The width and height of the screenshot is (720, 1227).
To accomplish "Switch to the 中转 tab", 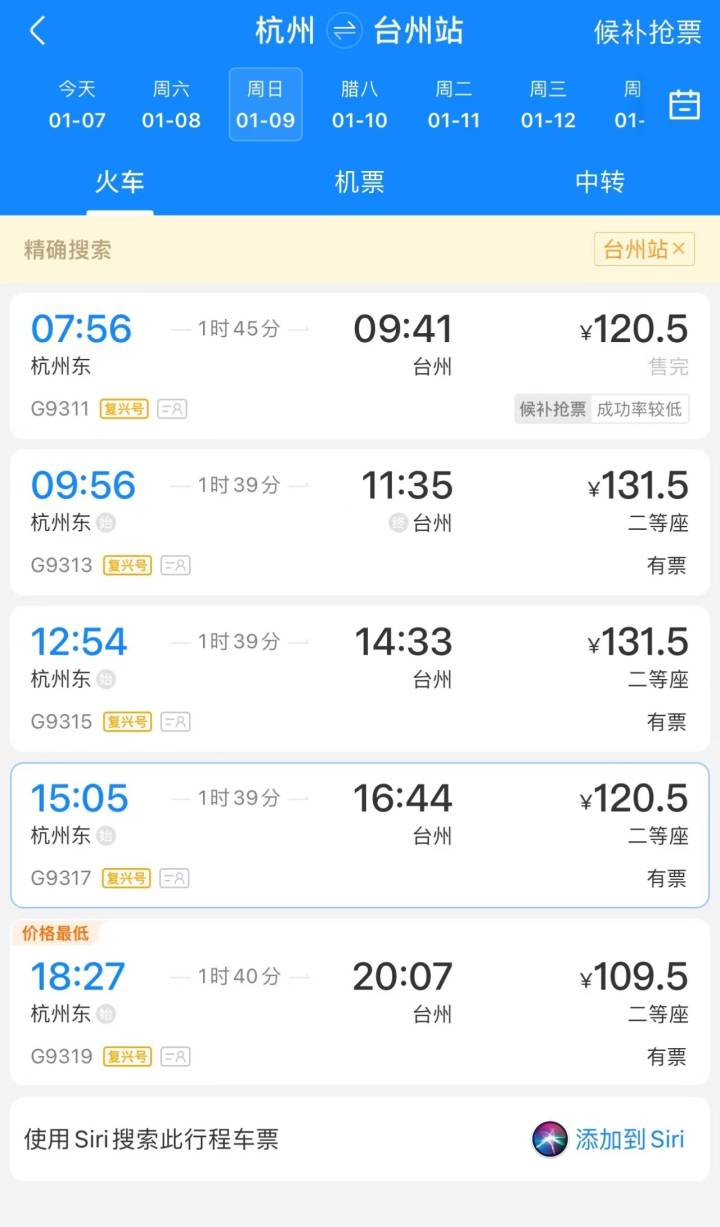I will [599, 183].
